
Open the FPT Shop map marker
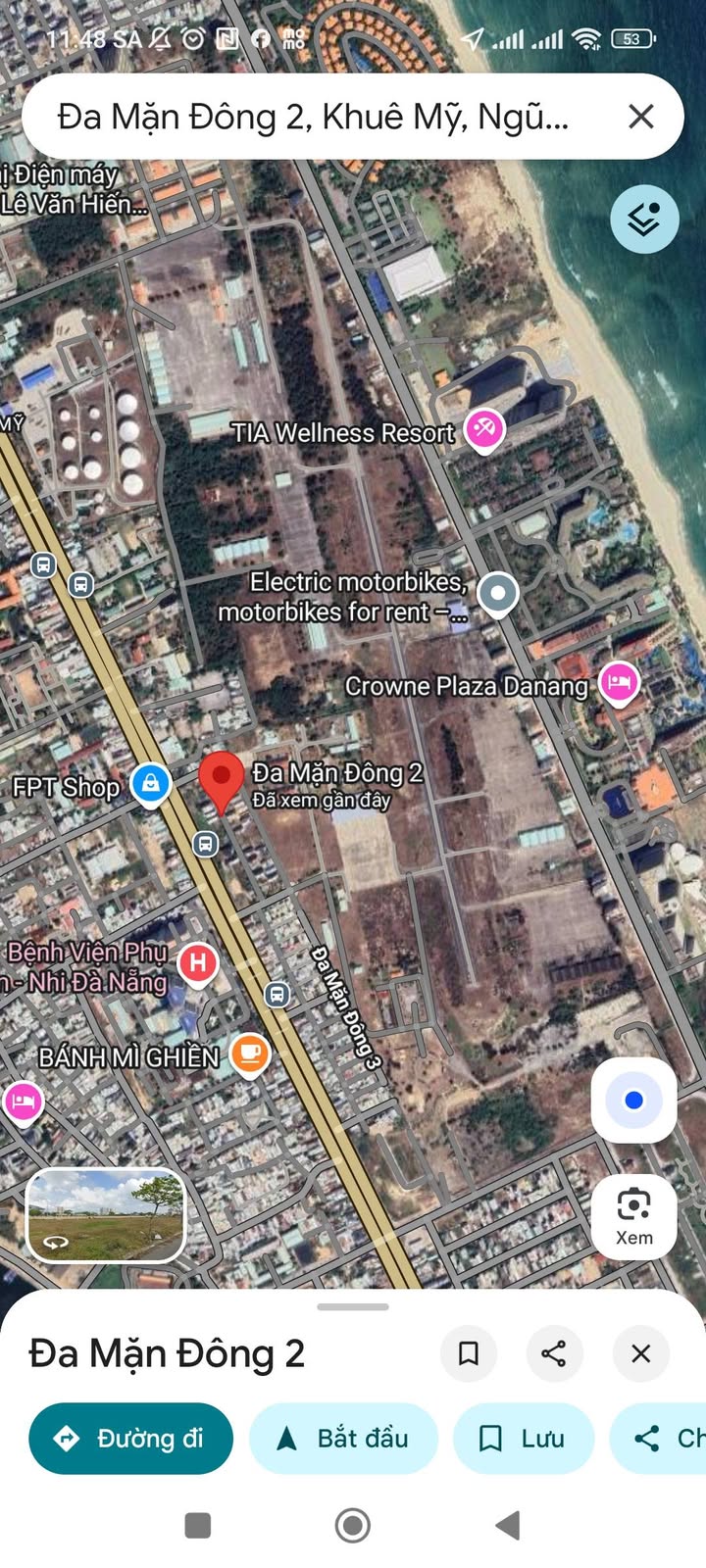tap(151, 785)
